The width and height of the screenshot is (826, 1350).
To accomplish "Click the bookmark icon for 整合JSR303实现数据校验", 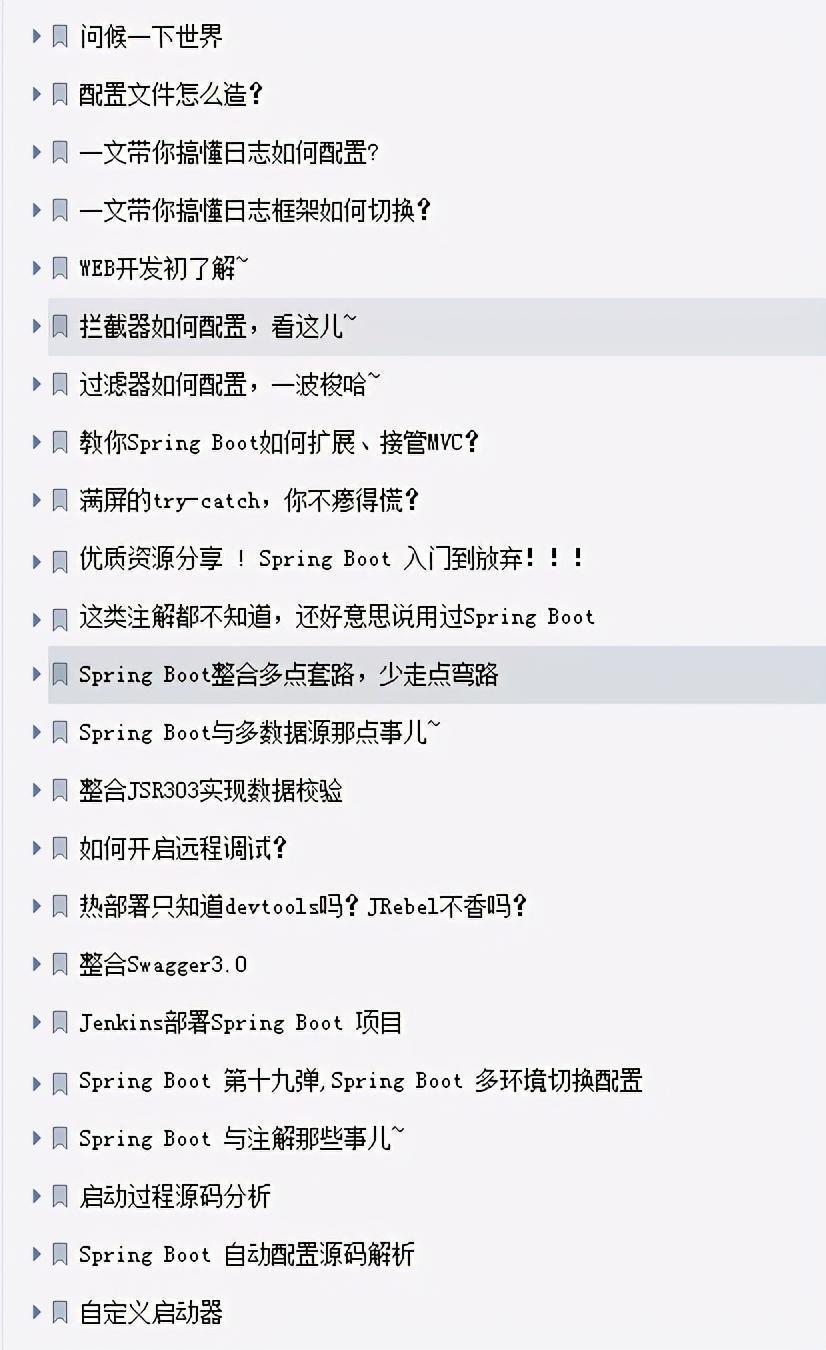I will [58, 790].
